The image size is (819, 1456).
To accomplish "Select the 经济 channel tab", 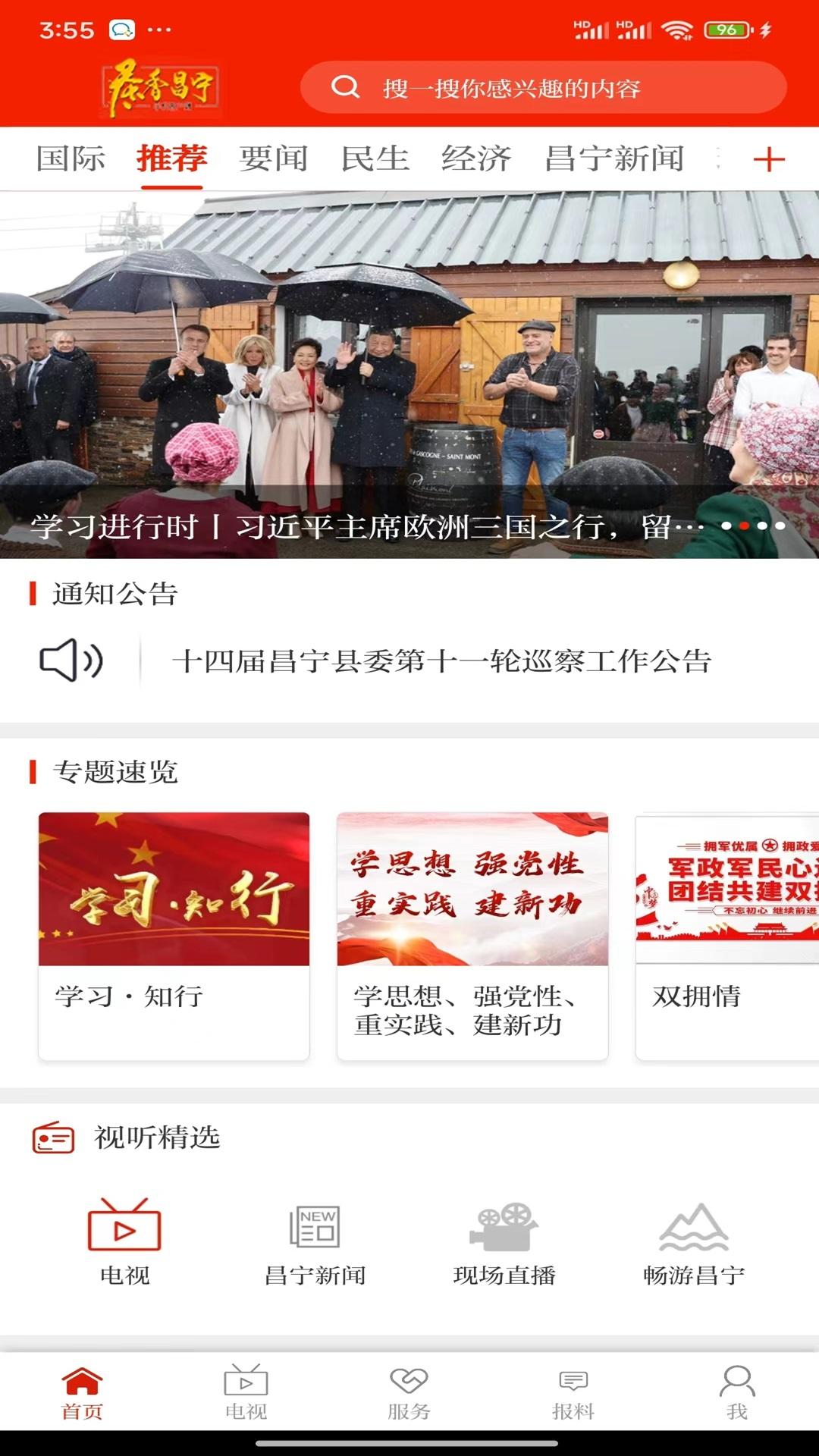I will pos(475,159).
